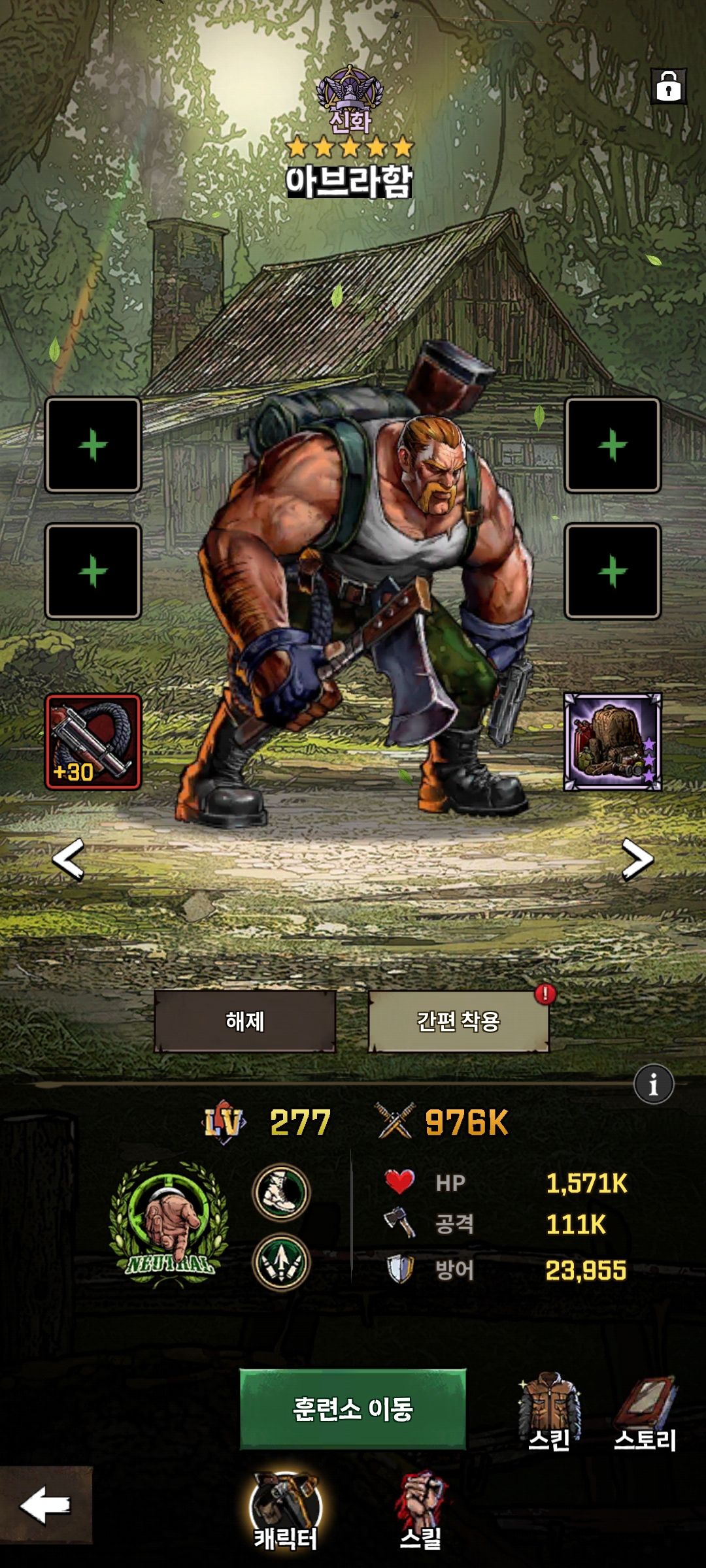Tap the 해제 unequip button

point(245,1021)
